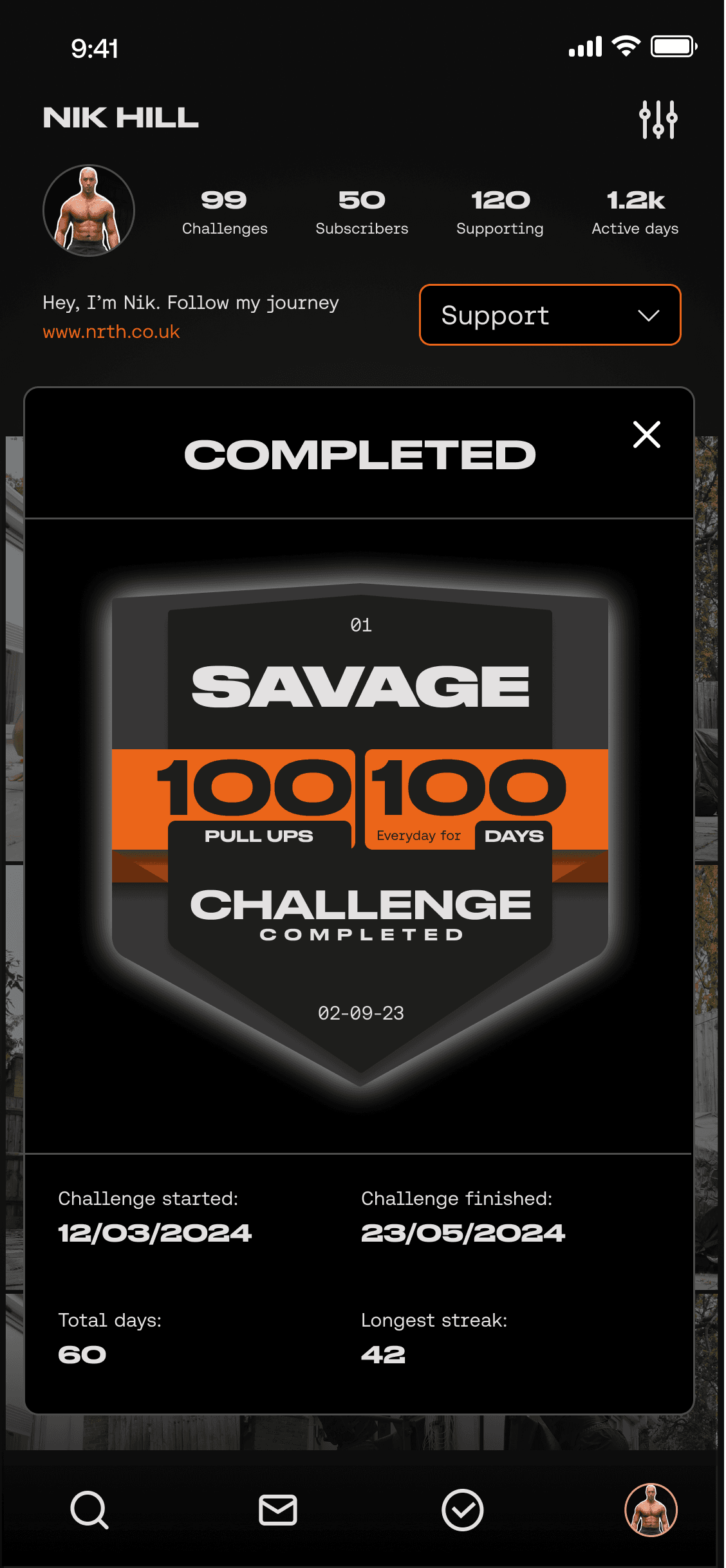The width and height of the screenshot is (726, 1568).
Task: Open the profile tab in bottom bar
Action: click(x=651, y=1509)
